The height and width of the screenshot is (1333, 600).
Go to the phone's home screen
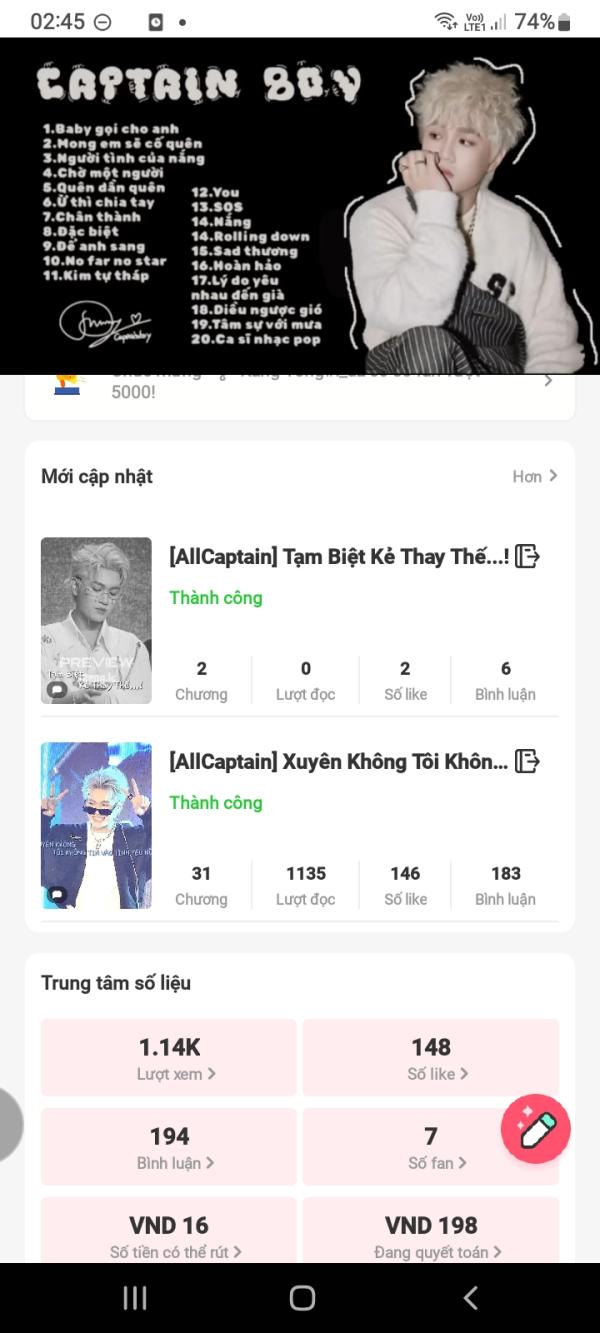tap(302, 1298)
